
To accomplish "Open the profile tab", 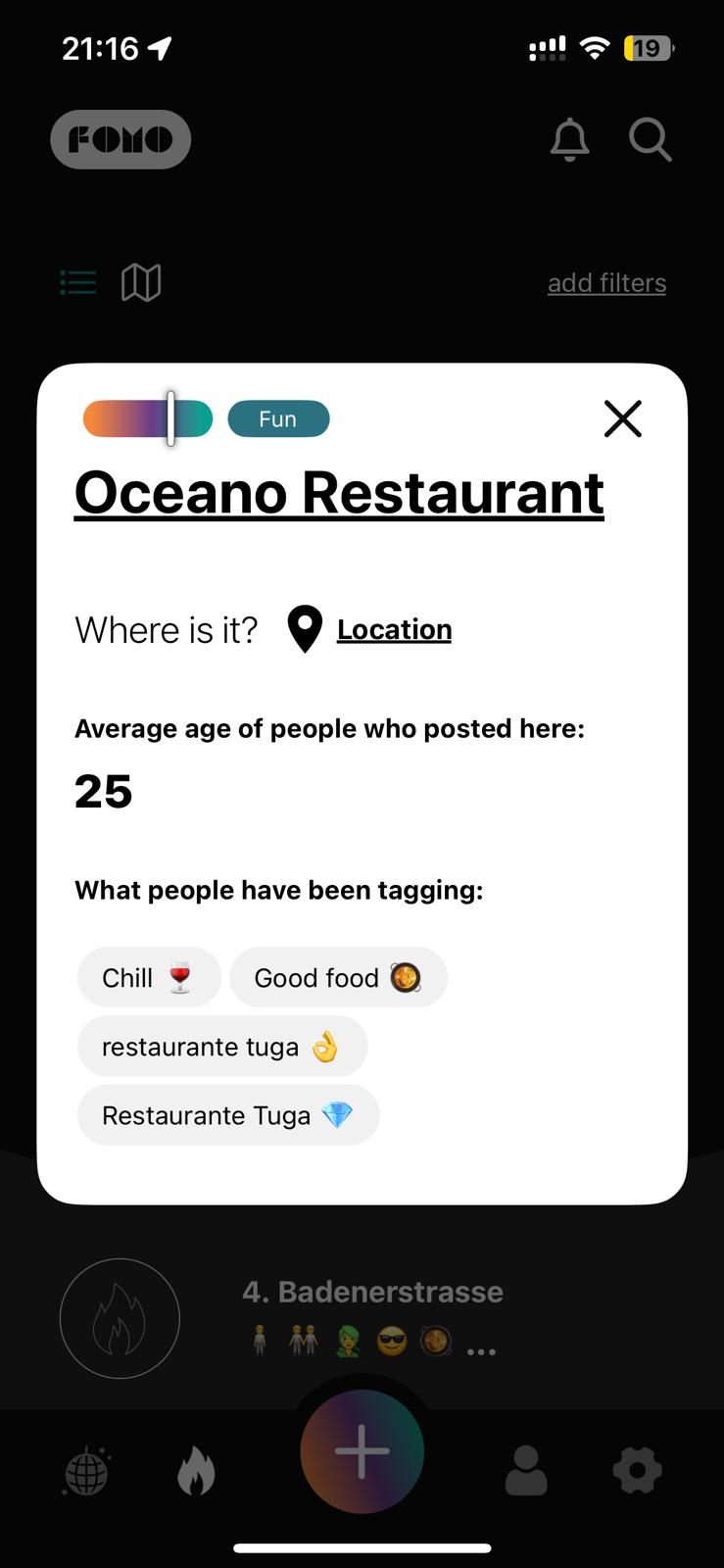I will (x=526, y=1470).
